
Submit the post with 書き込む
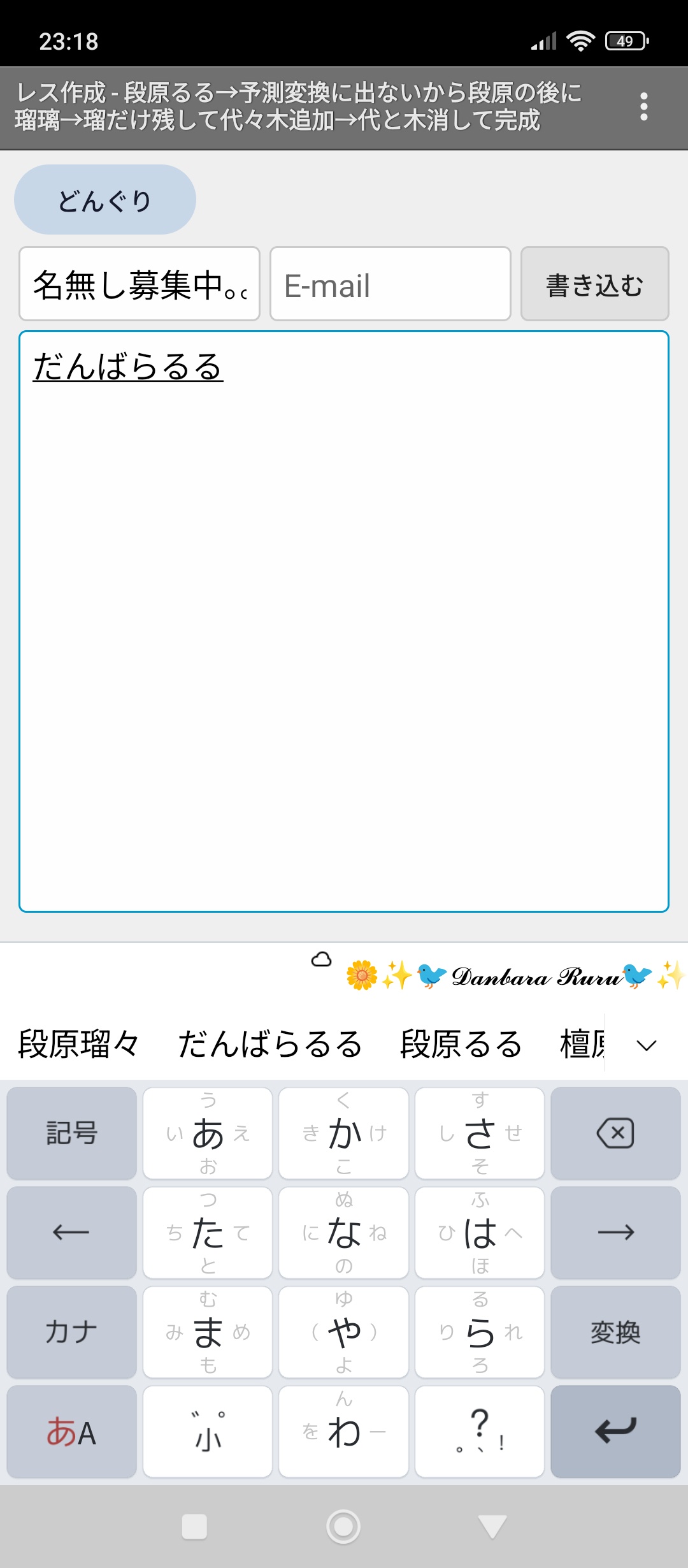pos(594,284)
